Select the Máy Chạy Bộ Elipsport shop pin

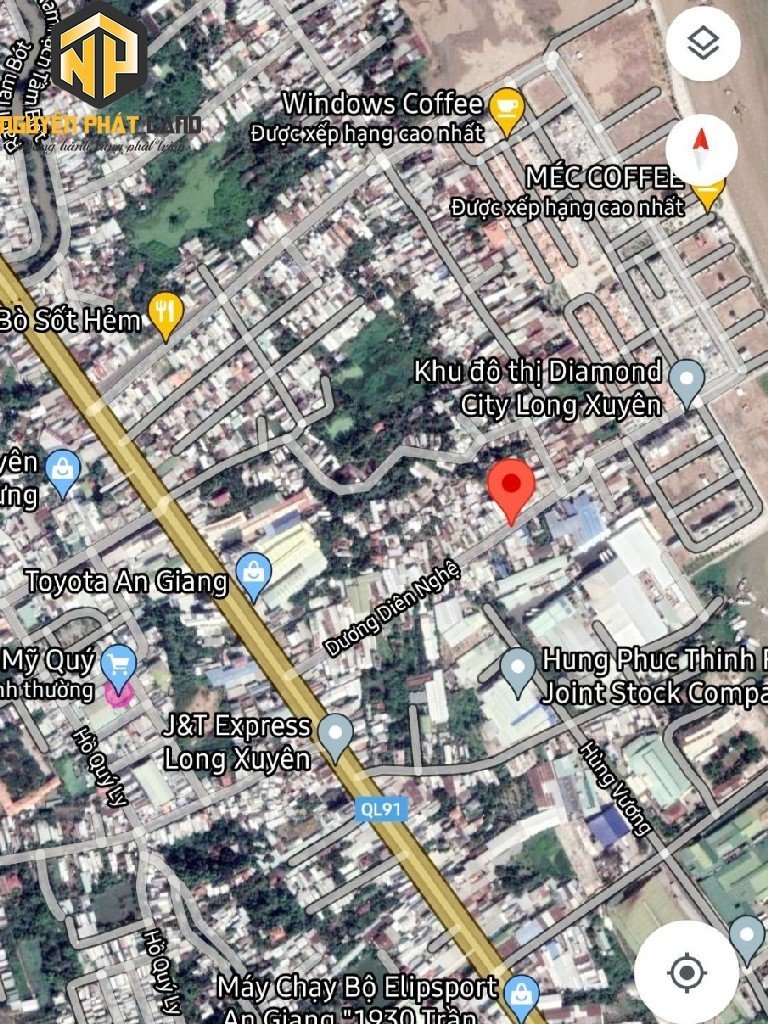point(520,994)
